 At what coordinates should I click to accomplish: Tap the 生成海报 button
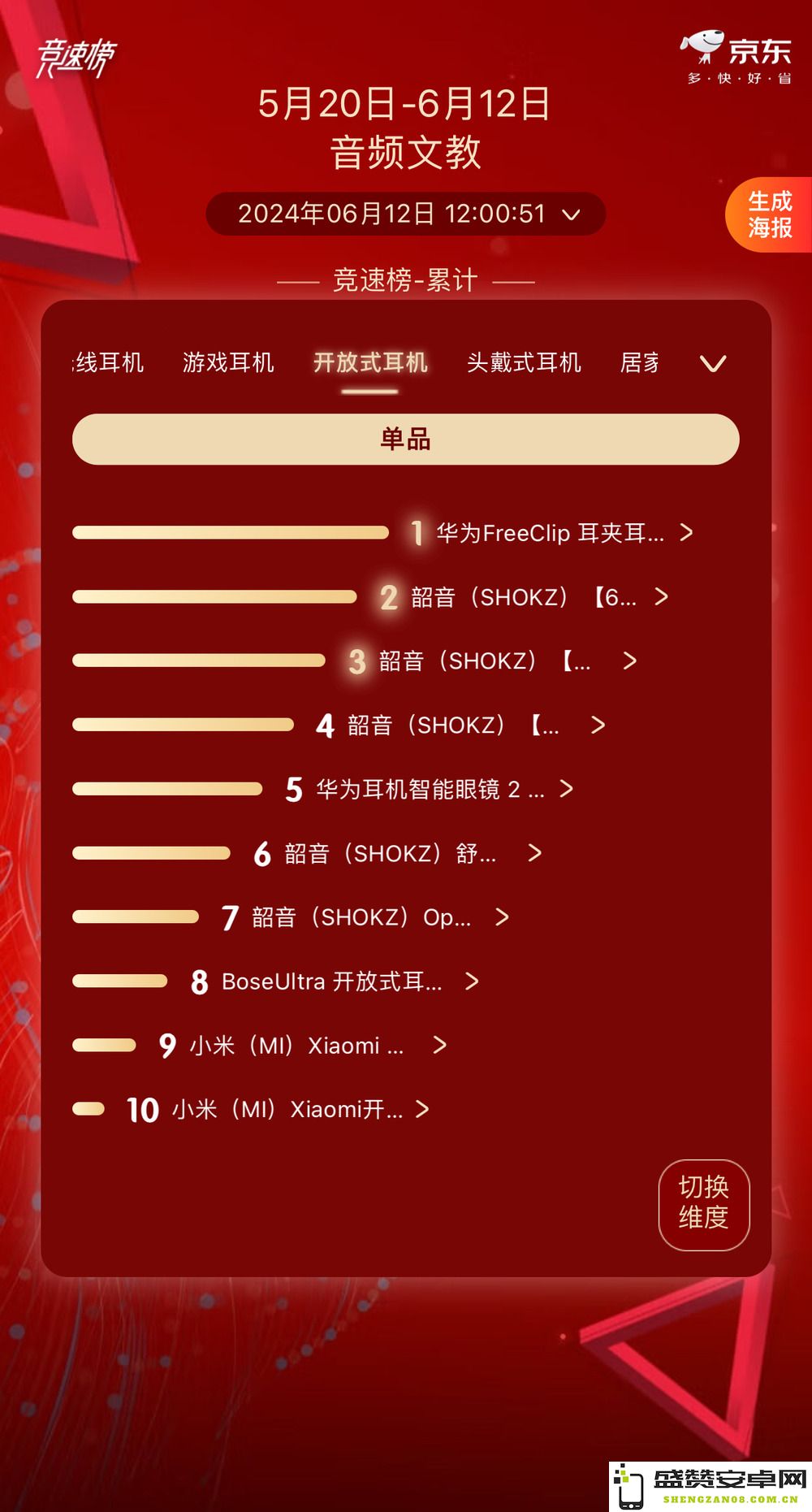pyautogui.click(x=768, y=214)
